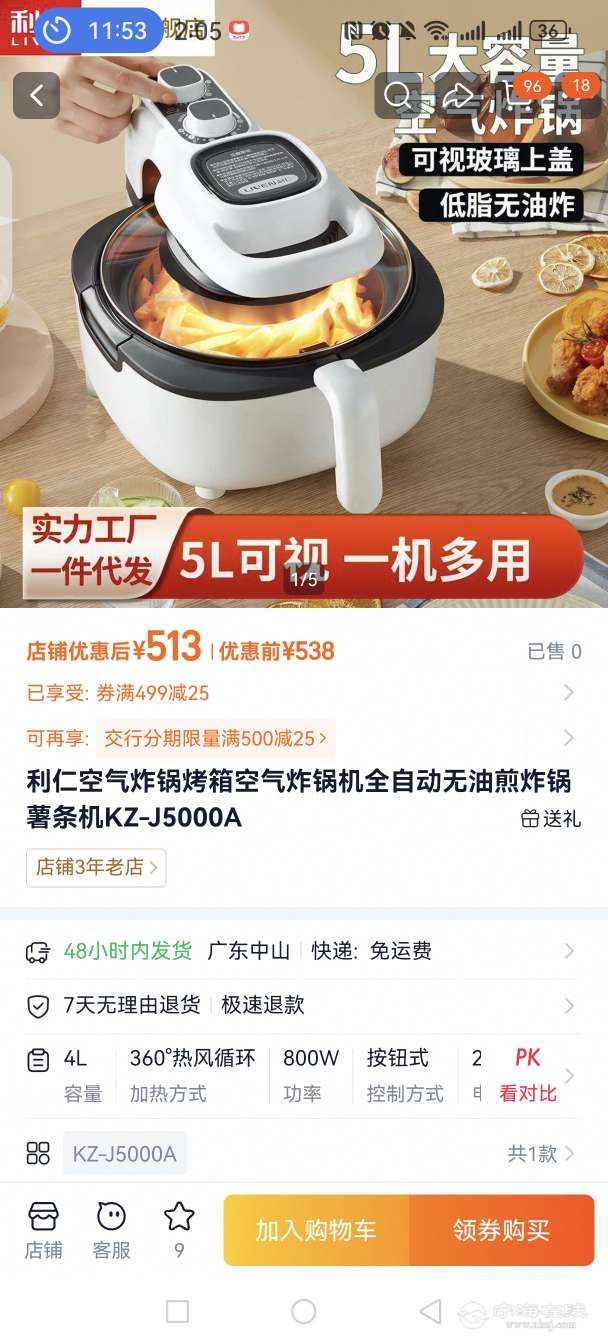Open the 7天无理由退货 policy row
The height and width of the screenshot is (1344, 608).
point(300,1005)
